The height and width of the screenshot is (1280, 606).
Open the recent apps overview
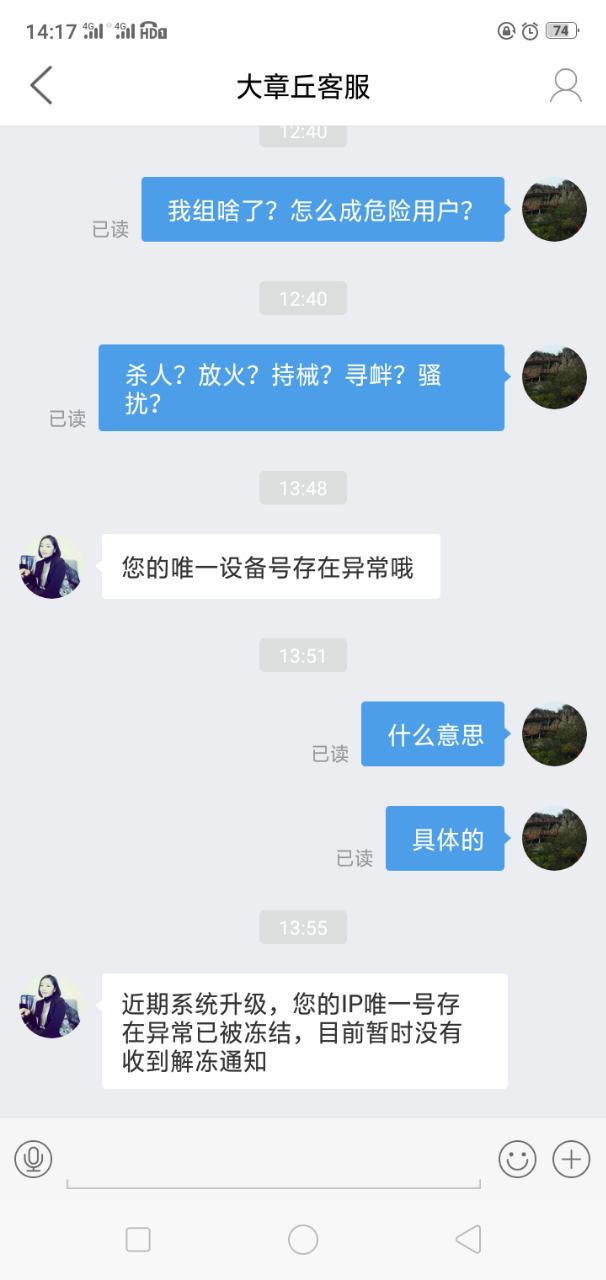pos(138,1240)
